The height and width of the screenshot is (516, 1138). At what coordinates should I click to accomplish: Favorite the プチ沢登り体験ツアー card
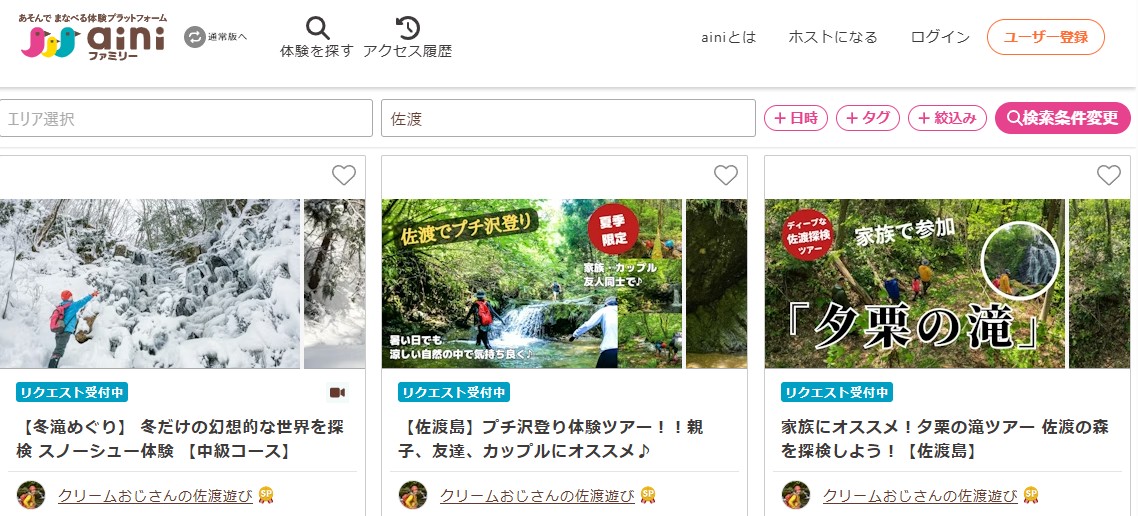pyautogui.click(x=726, y=176)
